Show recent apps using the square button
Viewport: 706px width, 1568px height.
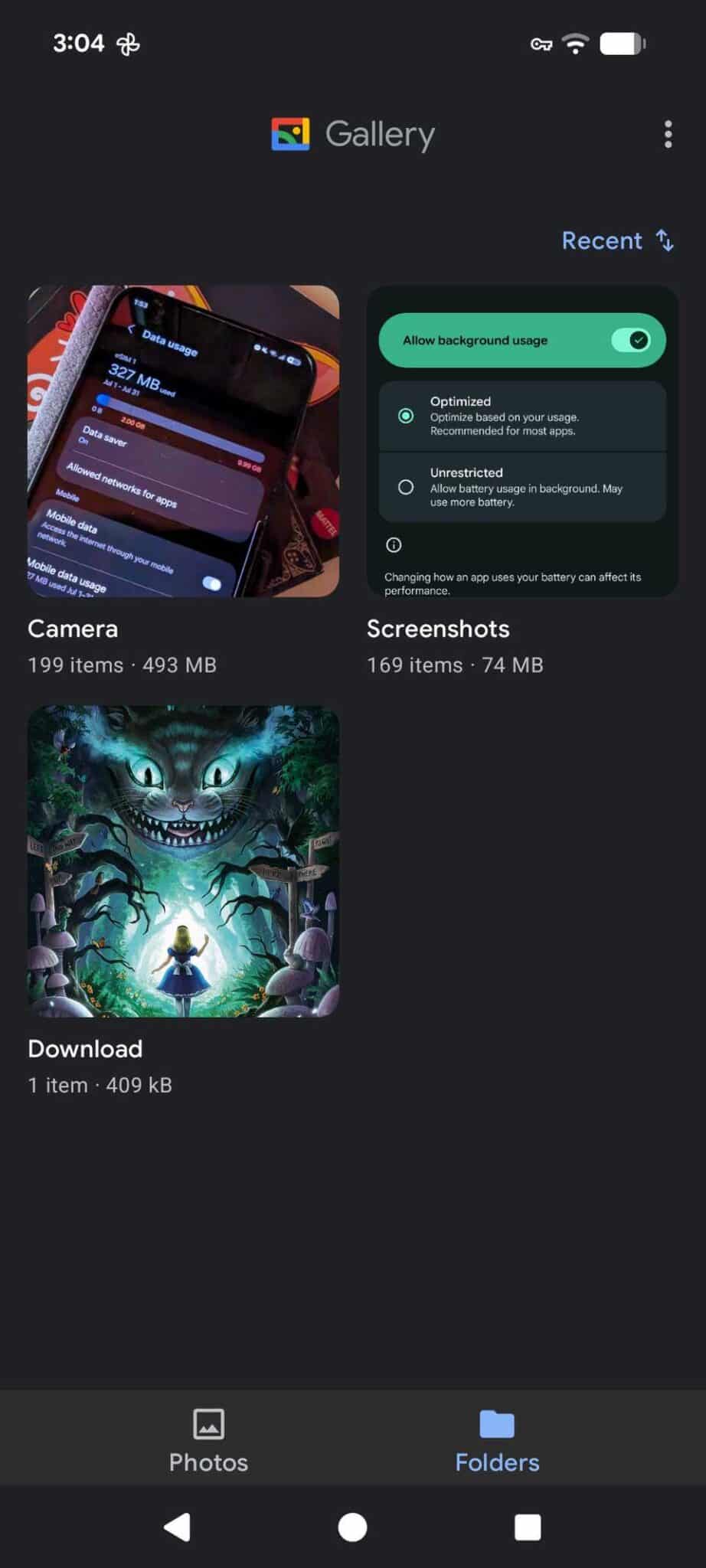click(x=528, y=1527)
